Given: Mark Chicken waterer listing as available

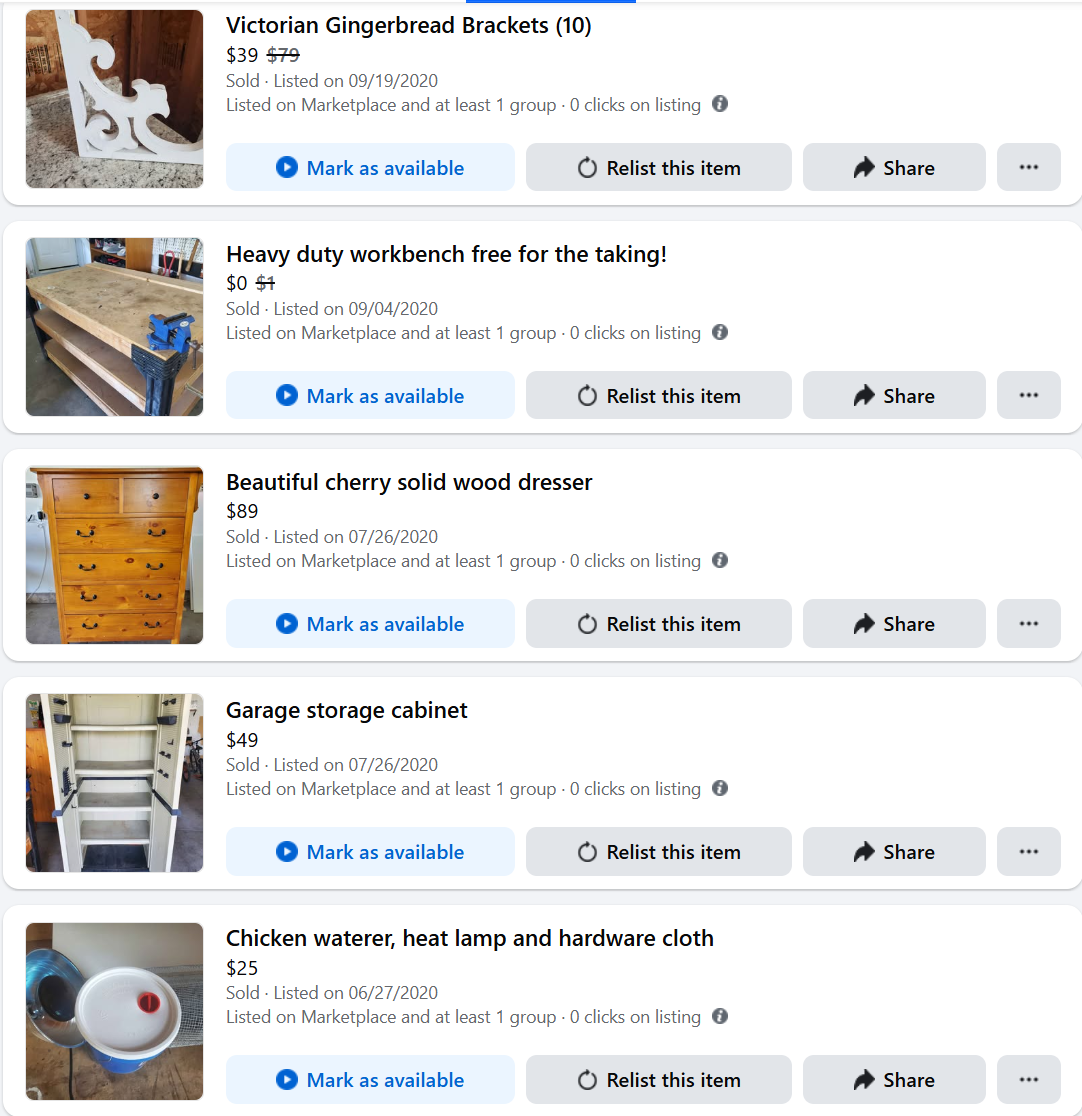Looking at the screenshot, I should 370,1080.
